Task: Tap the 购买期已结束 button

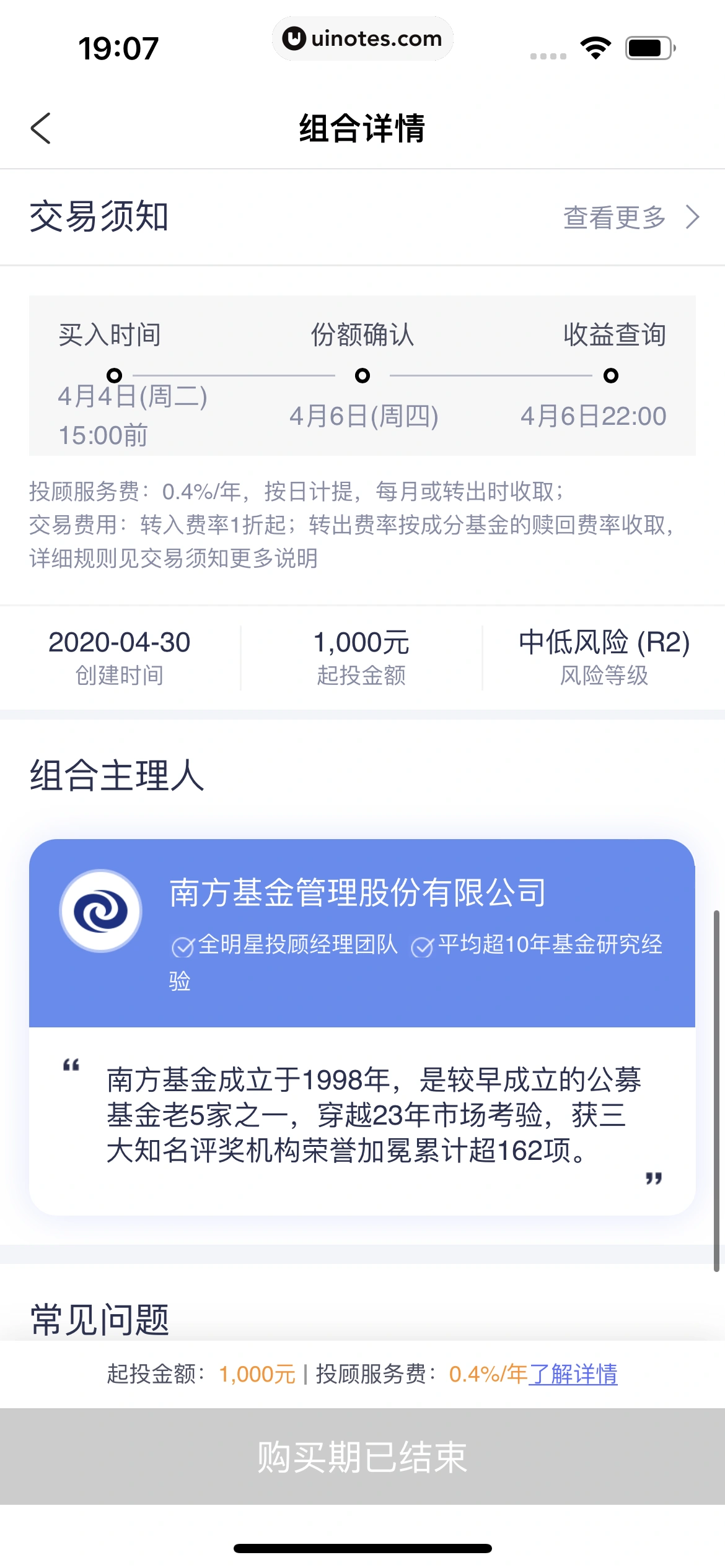Action: click(x=362, y=1457)
